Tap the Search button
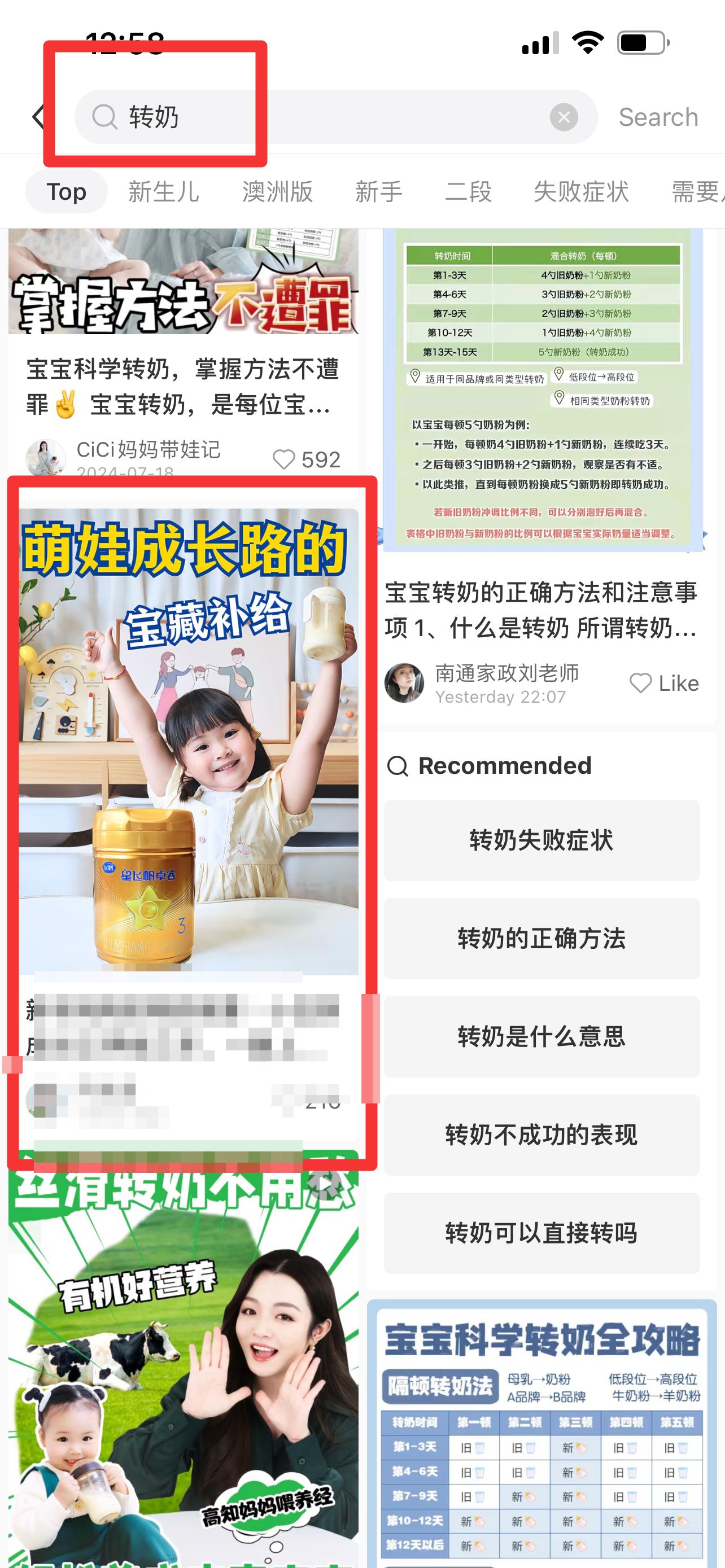The height and width of the screenshot is (1568, 725). [658, 117]
